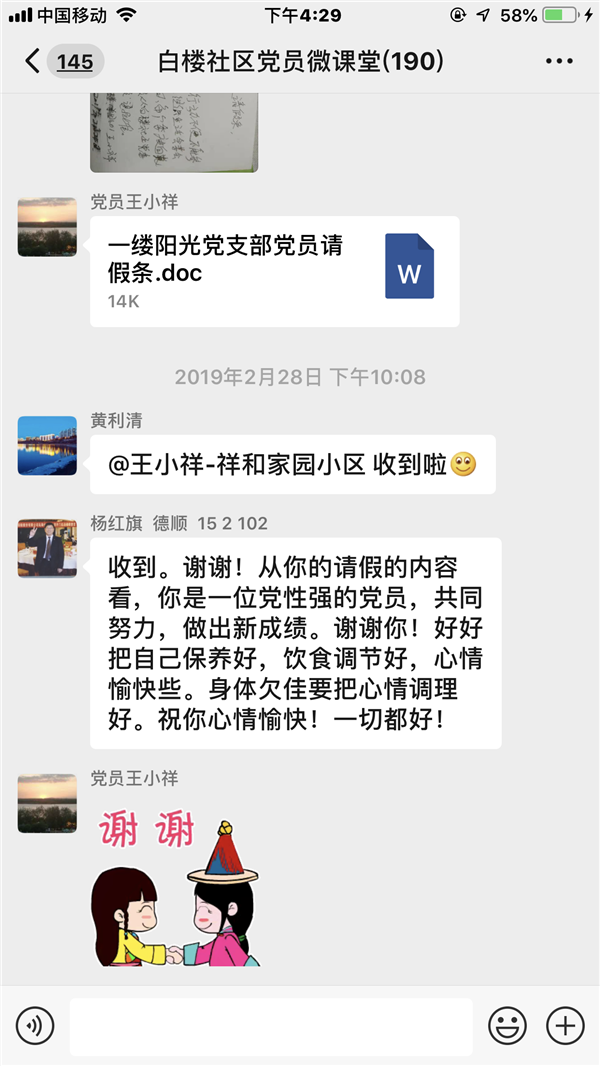Image resolution: width=600 pixels, height=1066 pixels.
Task: Open the group chat overflow menu
Action: (559, 62)
